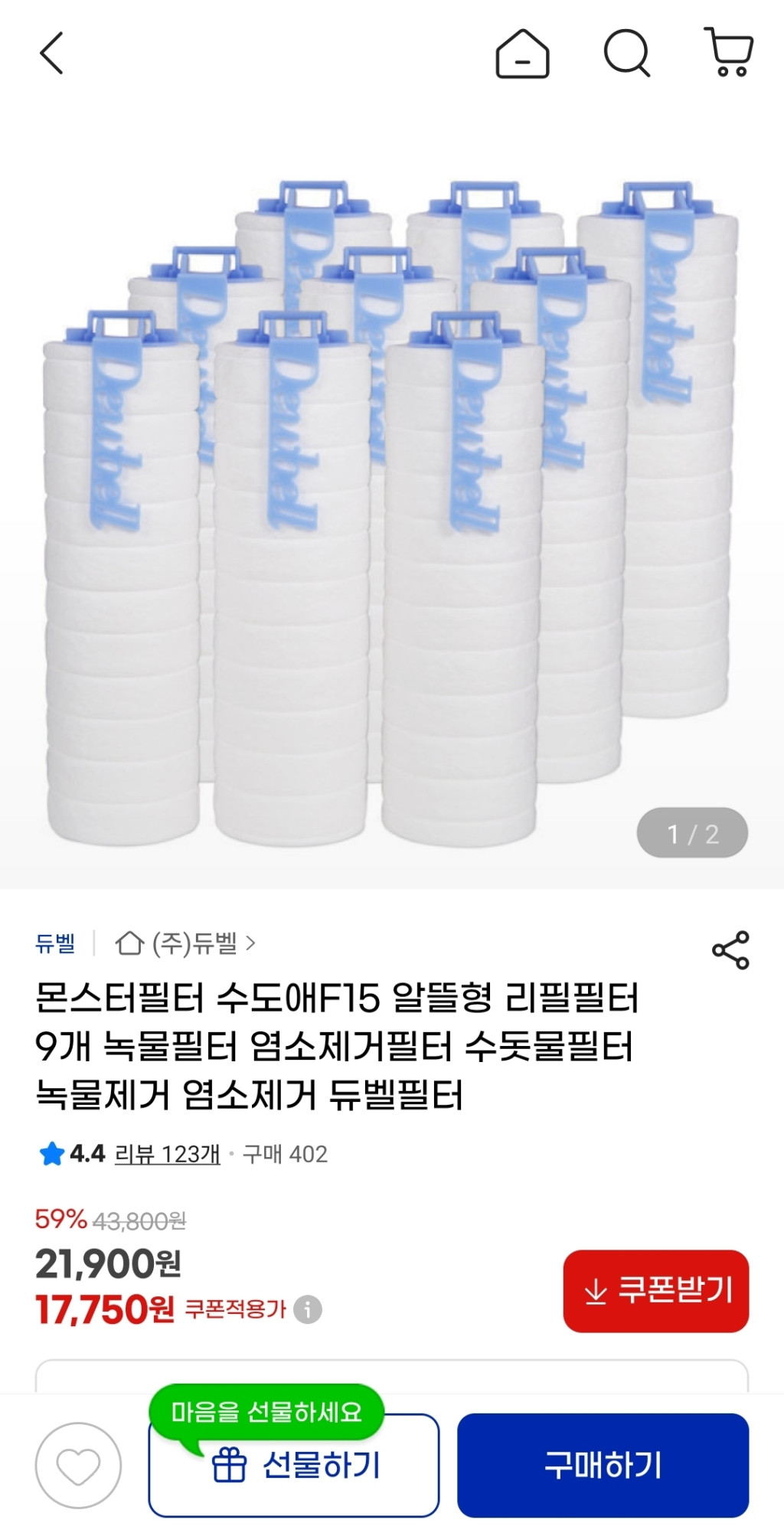Share this product
This screenshot has height=1536, width=784.
coord(730,950)
